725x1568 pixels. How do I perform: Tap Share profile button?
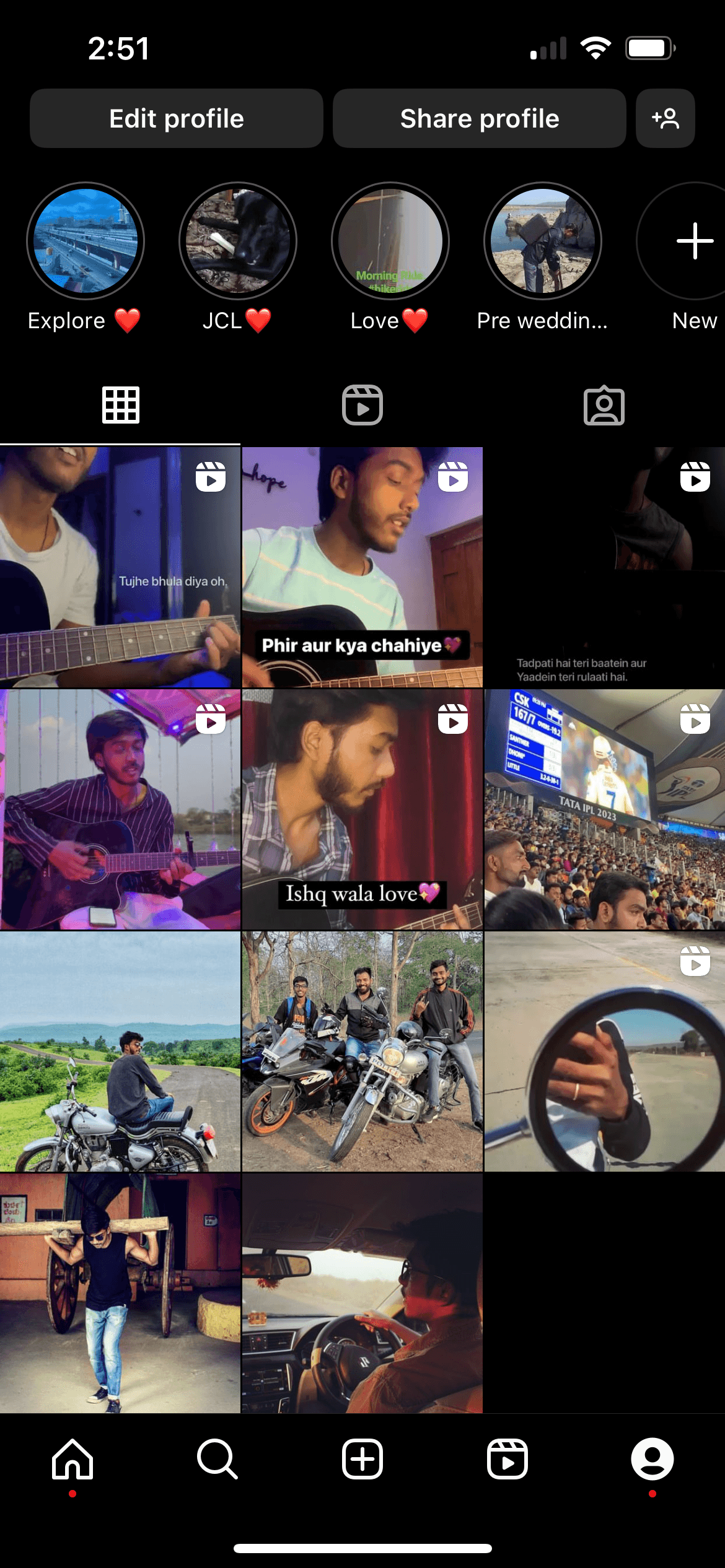(480, 118)
